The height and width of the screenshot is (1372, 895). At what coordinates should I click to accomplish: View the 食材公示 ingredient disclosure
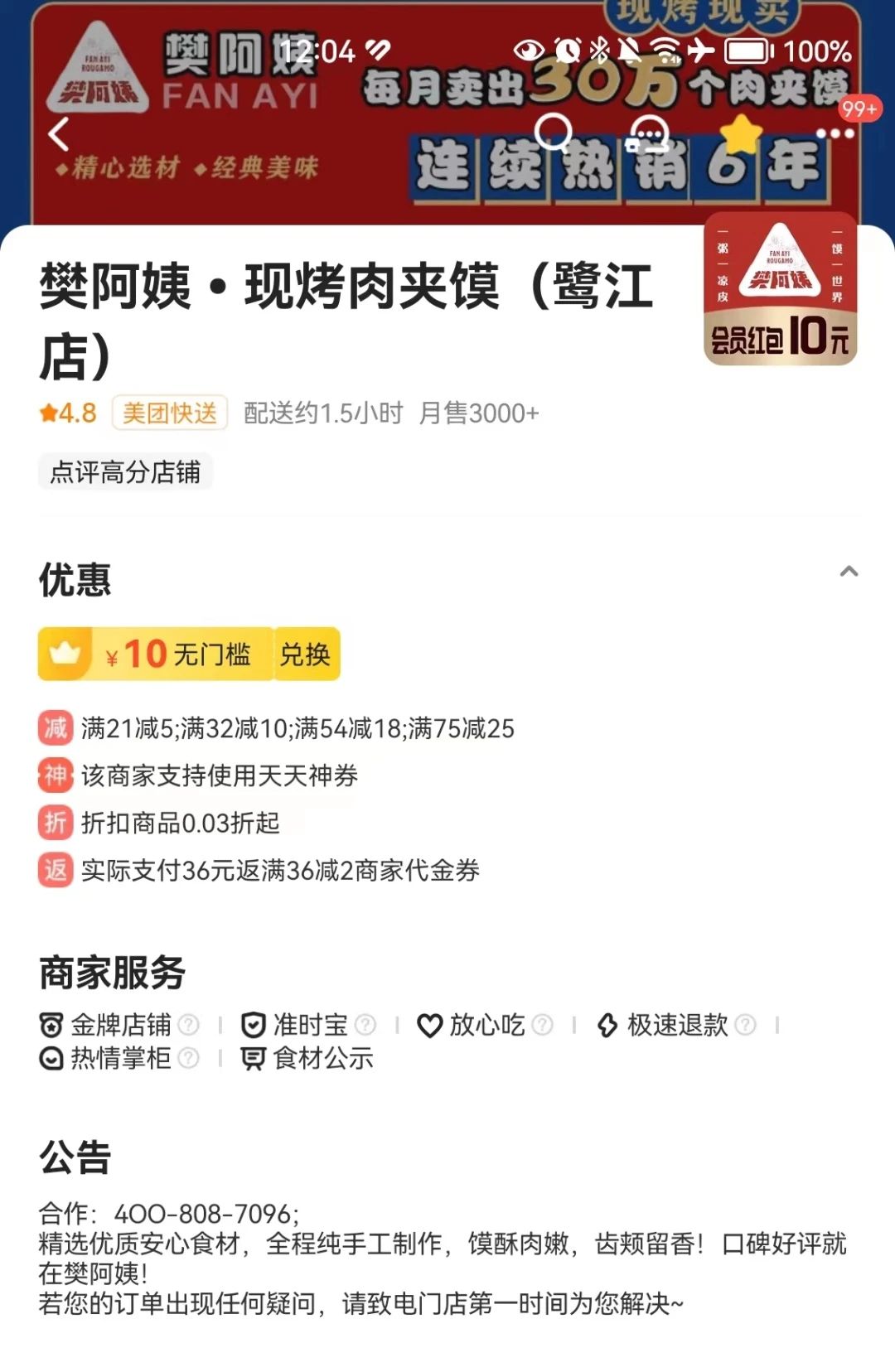(307, 1058)
